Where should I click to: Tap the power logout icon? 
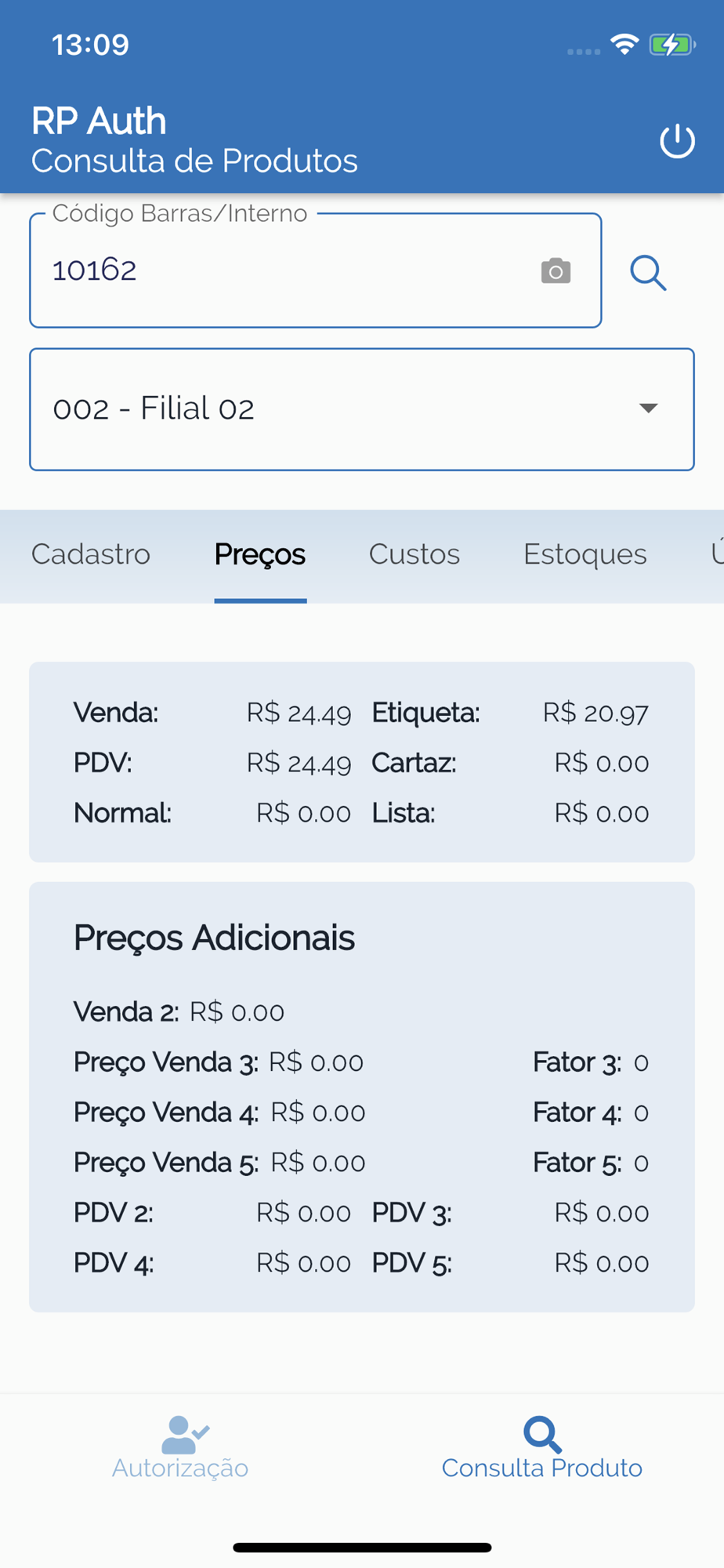677,141
